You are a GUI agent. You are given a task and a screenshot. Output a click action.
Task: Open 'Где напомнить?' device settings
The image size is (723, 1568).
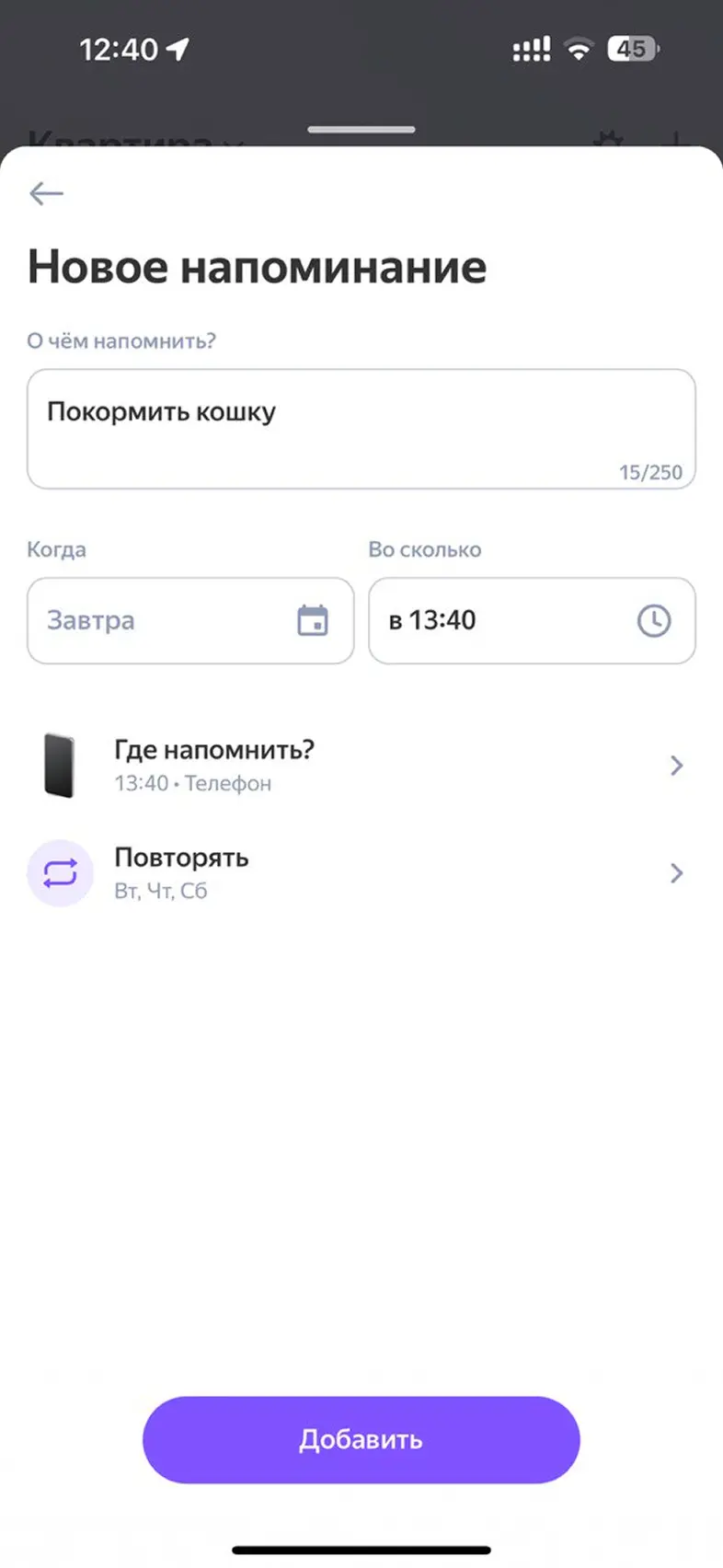(x=361, y=765)
